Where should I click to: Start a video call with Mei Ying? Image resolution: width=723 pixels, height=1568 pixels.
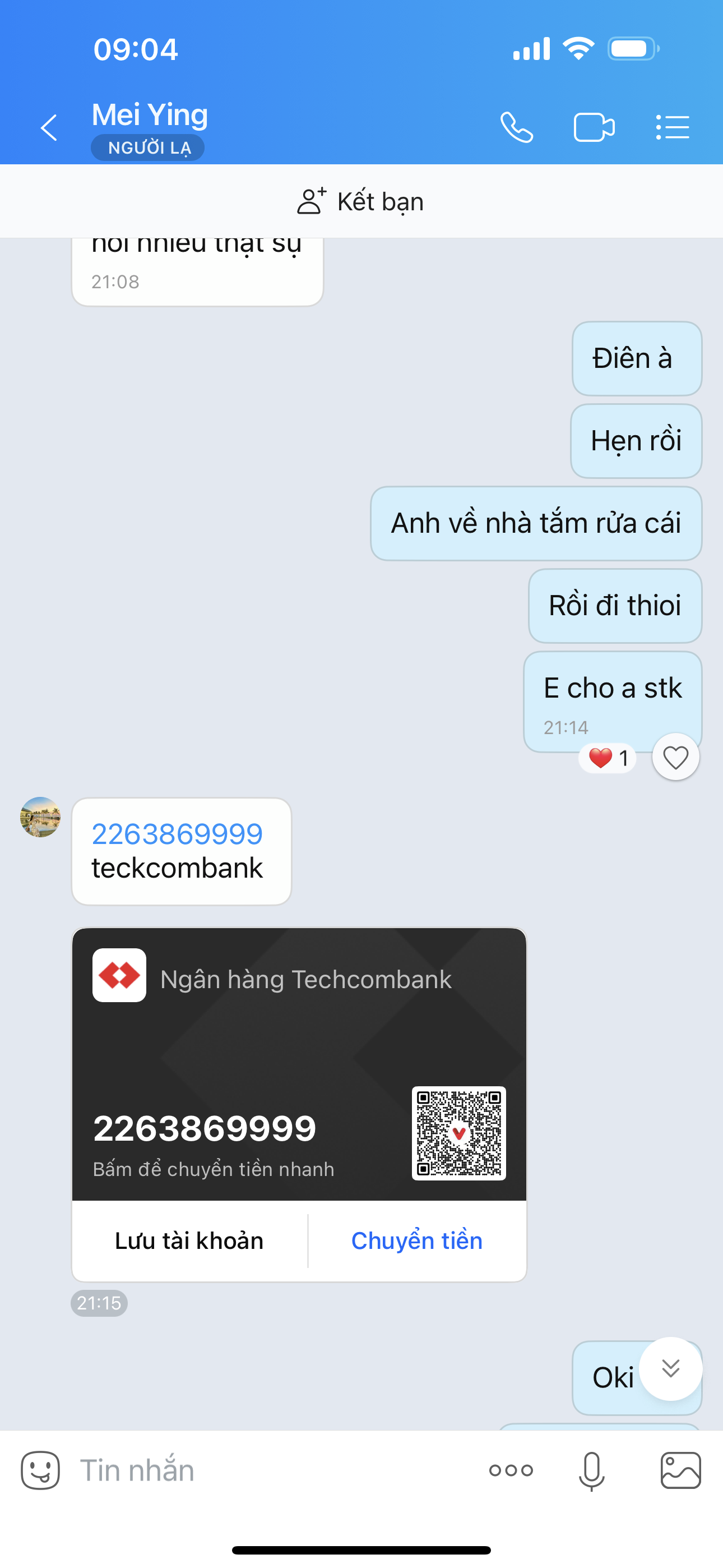[594, 127]
